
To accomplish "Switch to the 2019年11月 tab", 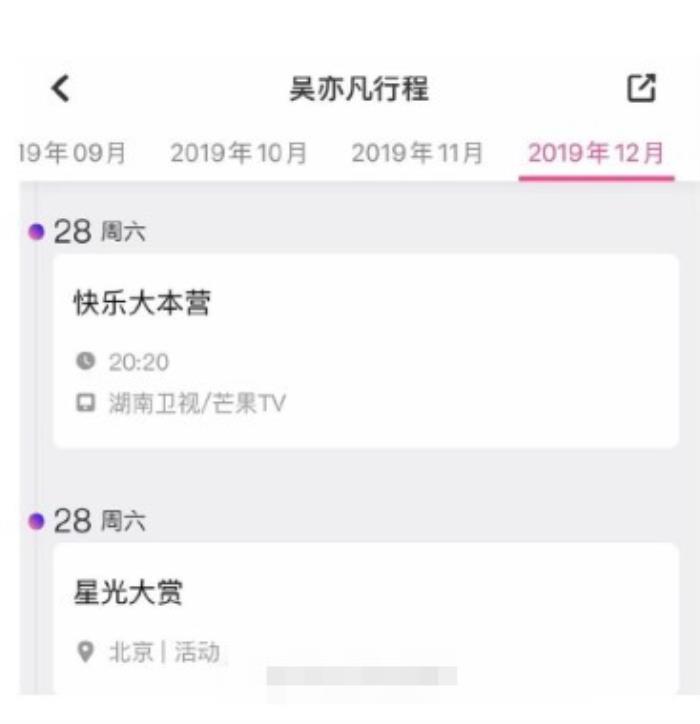I will (417, 154).
